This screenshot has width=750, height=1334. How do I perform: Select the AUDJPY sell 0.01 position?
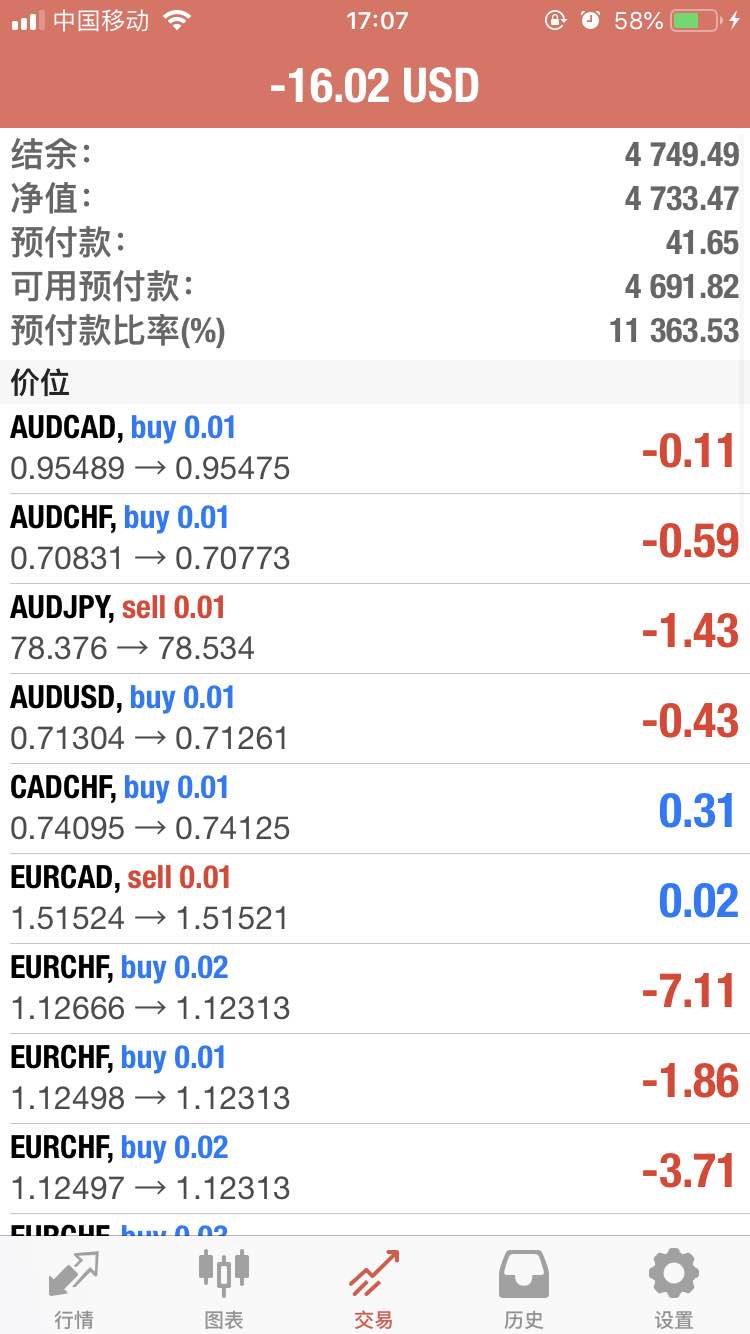pos(375,629)
